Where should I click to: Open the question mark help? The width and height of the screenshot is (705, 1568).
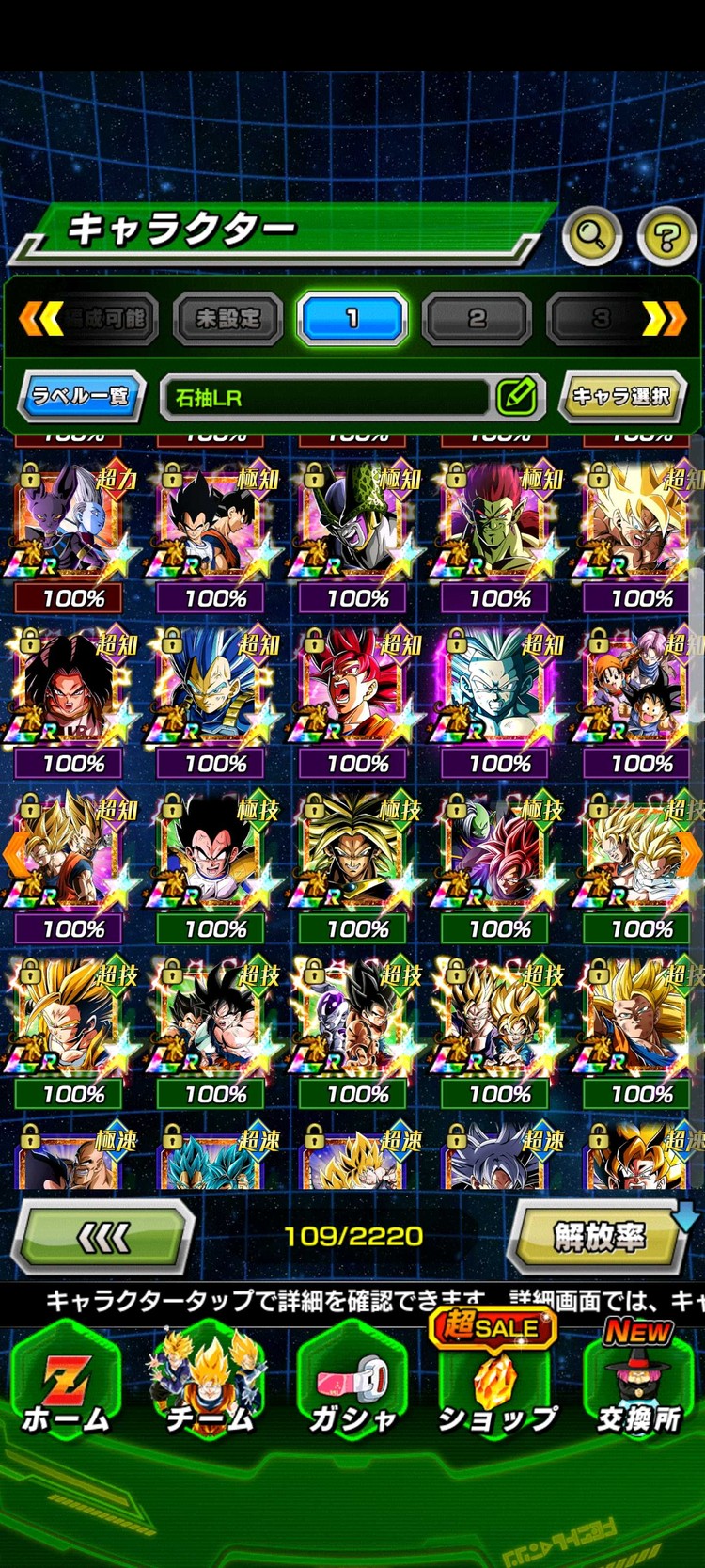(x=666, y=235)
